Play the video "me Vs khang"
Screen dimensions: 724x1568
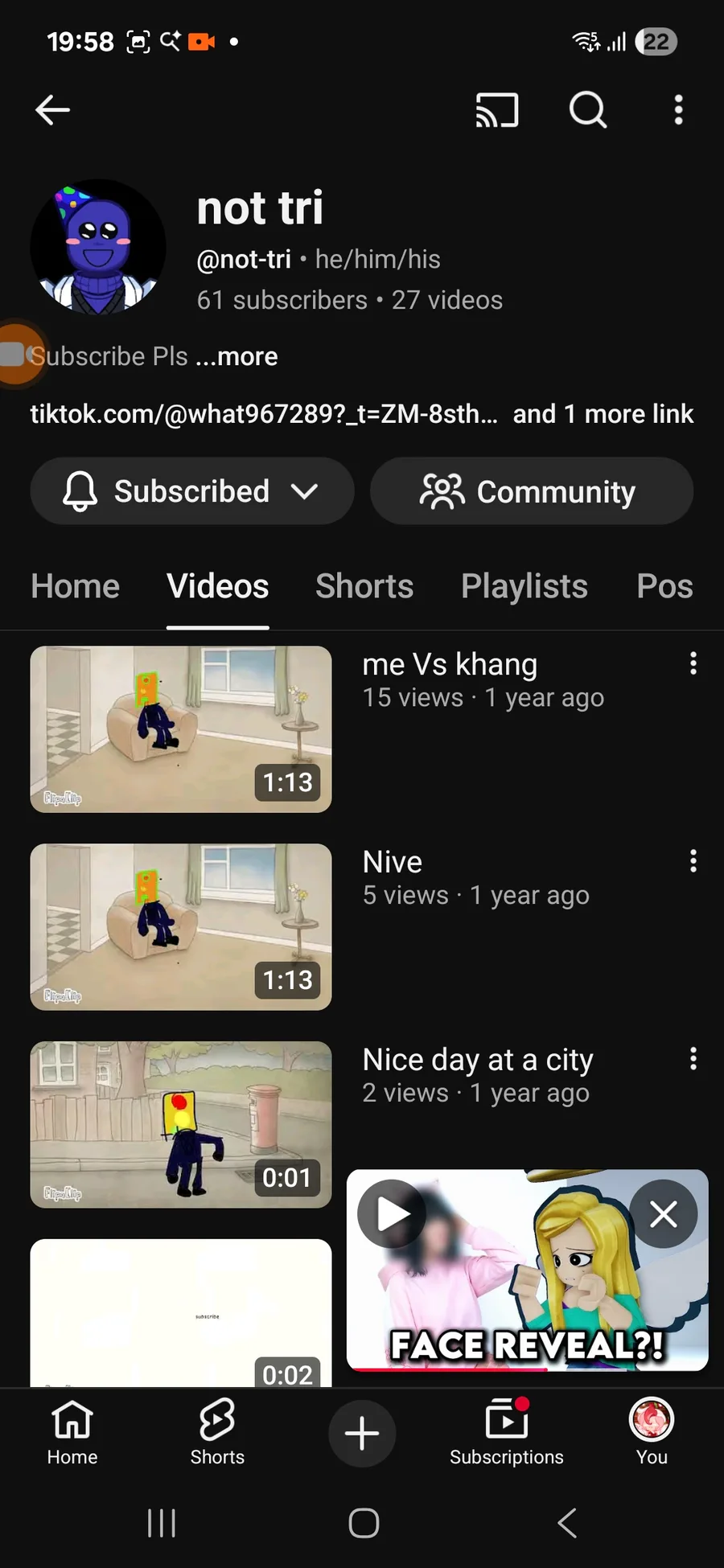point(181,729)
